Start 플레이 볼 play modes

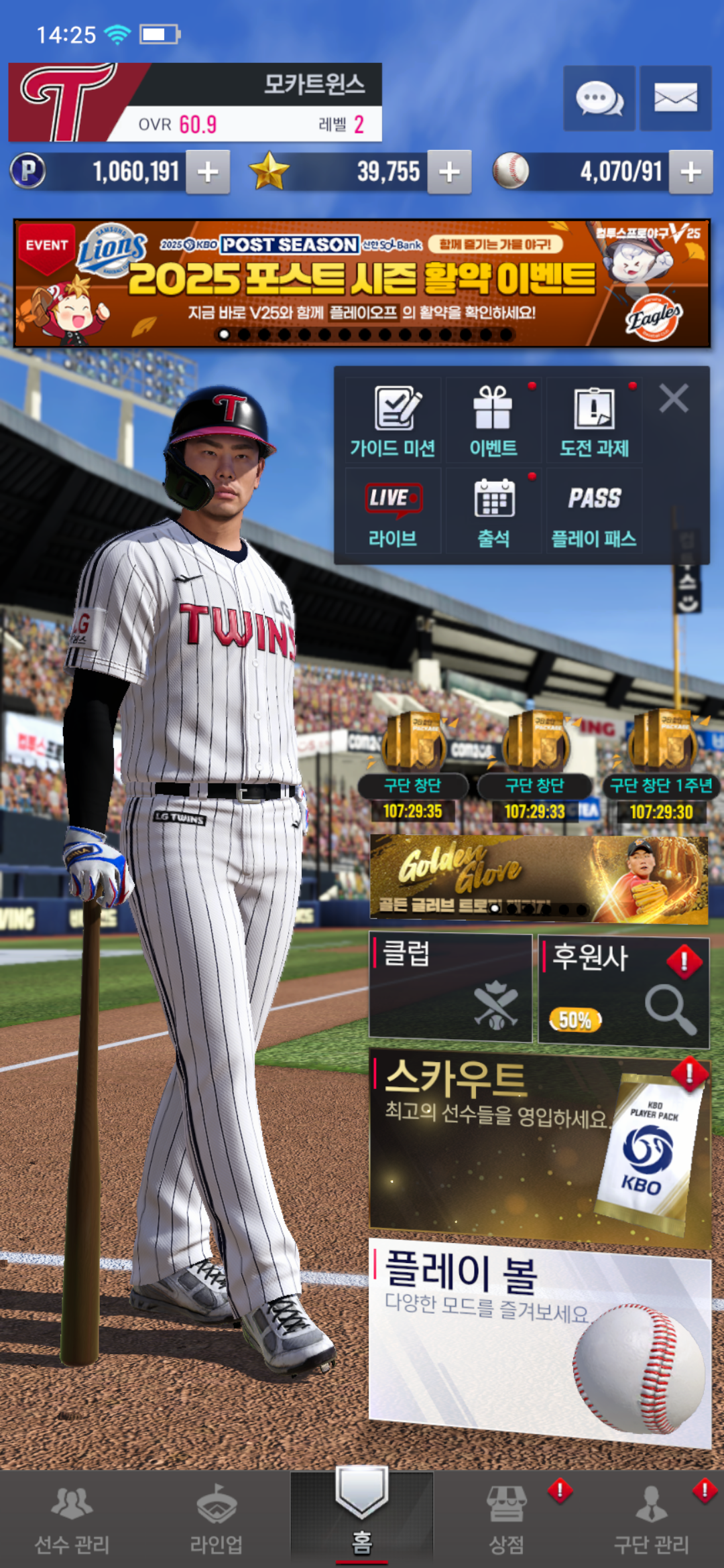pos(539,1340)
